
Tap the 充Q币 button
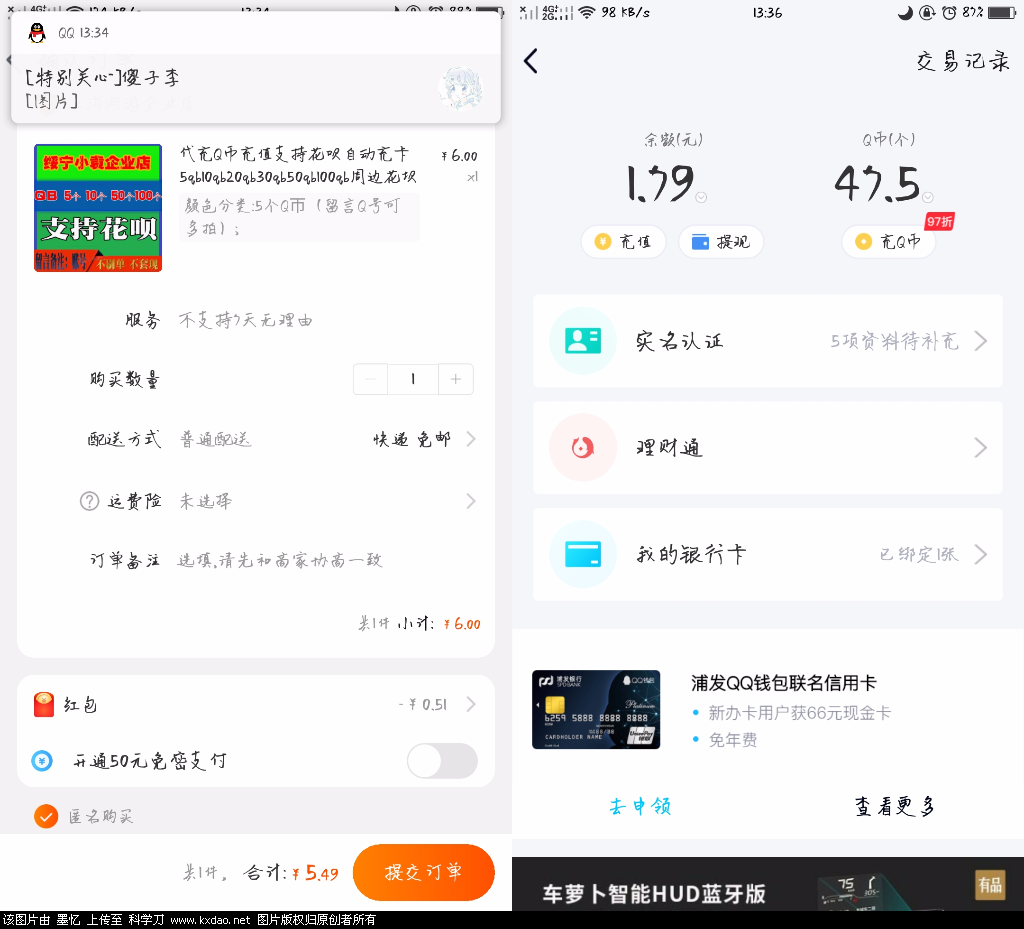coord(888,242)
